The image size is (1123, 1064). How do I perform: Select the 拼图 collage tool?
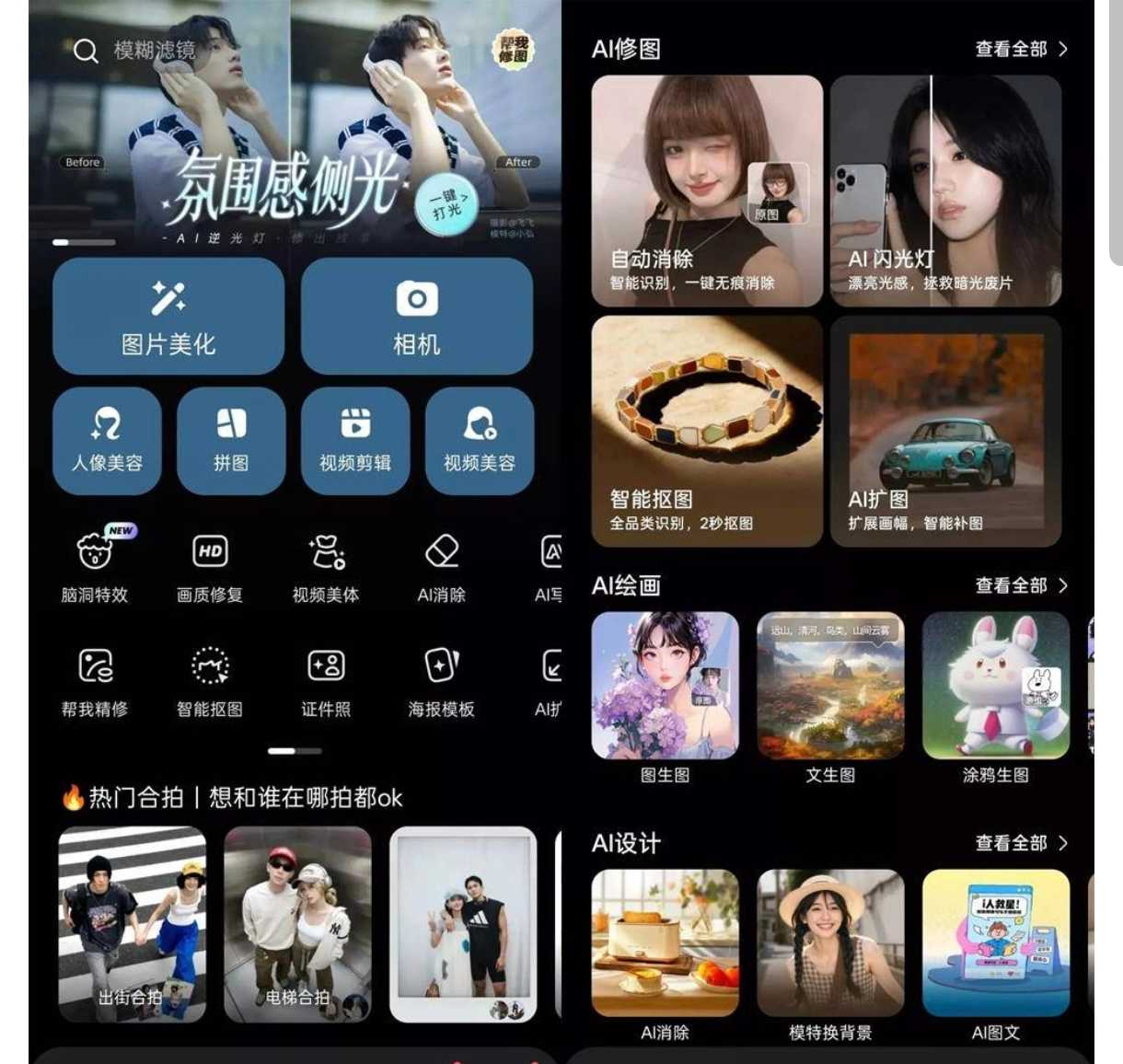coord(231,441)
